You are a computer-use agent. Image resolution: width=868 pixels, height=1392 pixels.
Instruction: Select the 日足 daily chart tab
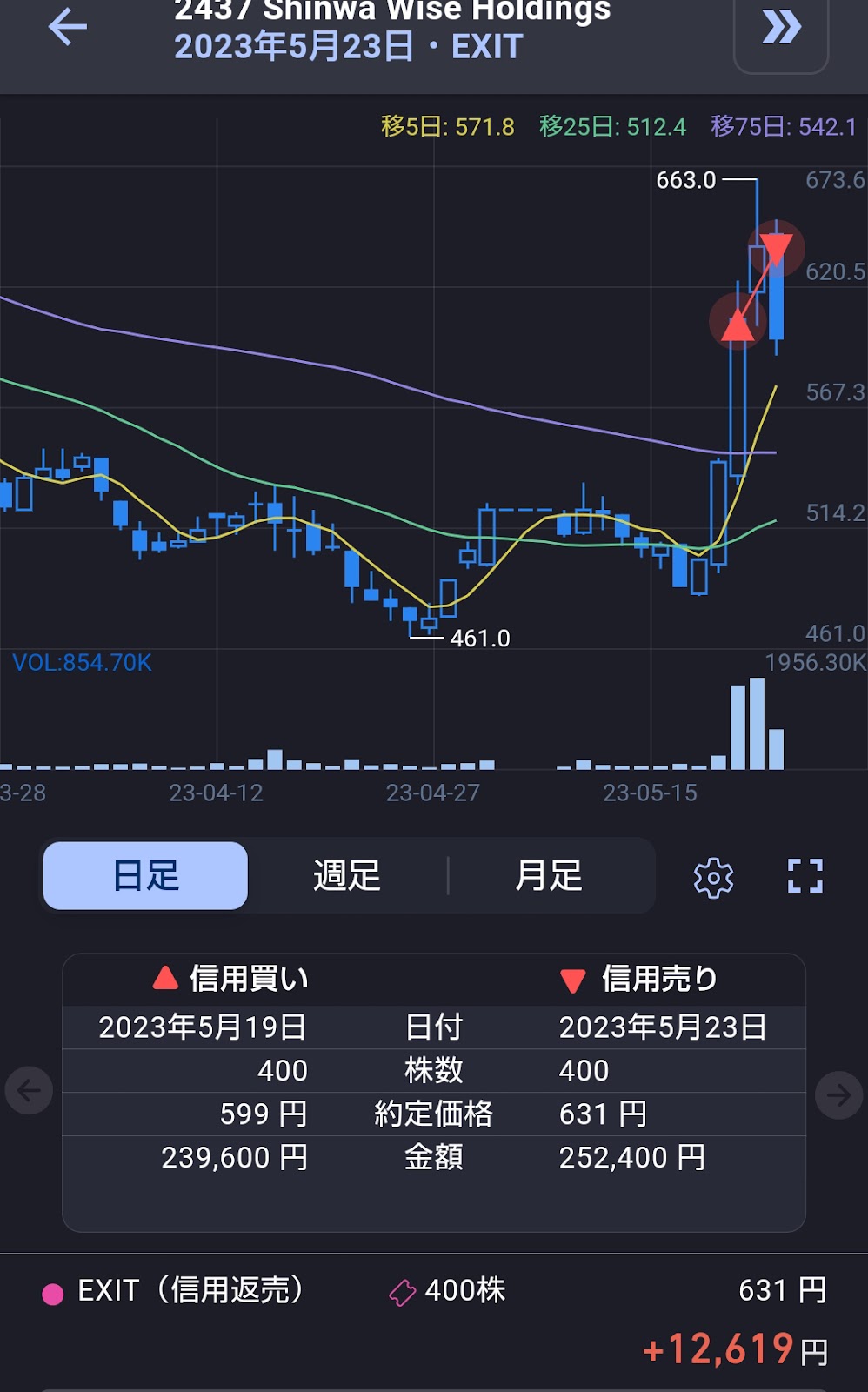point(145,875)
